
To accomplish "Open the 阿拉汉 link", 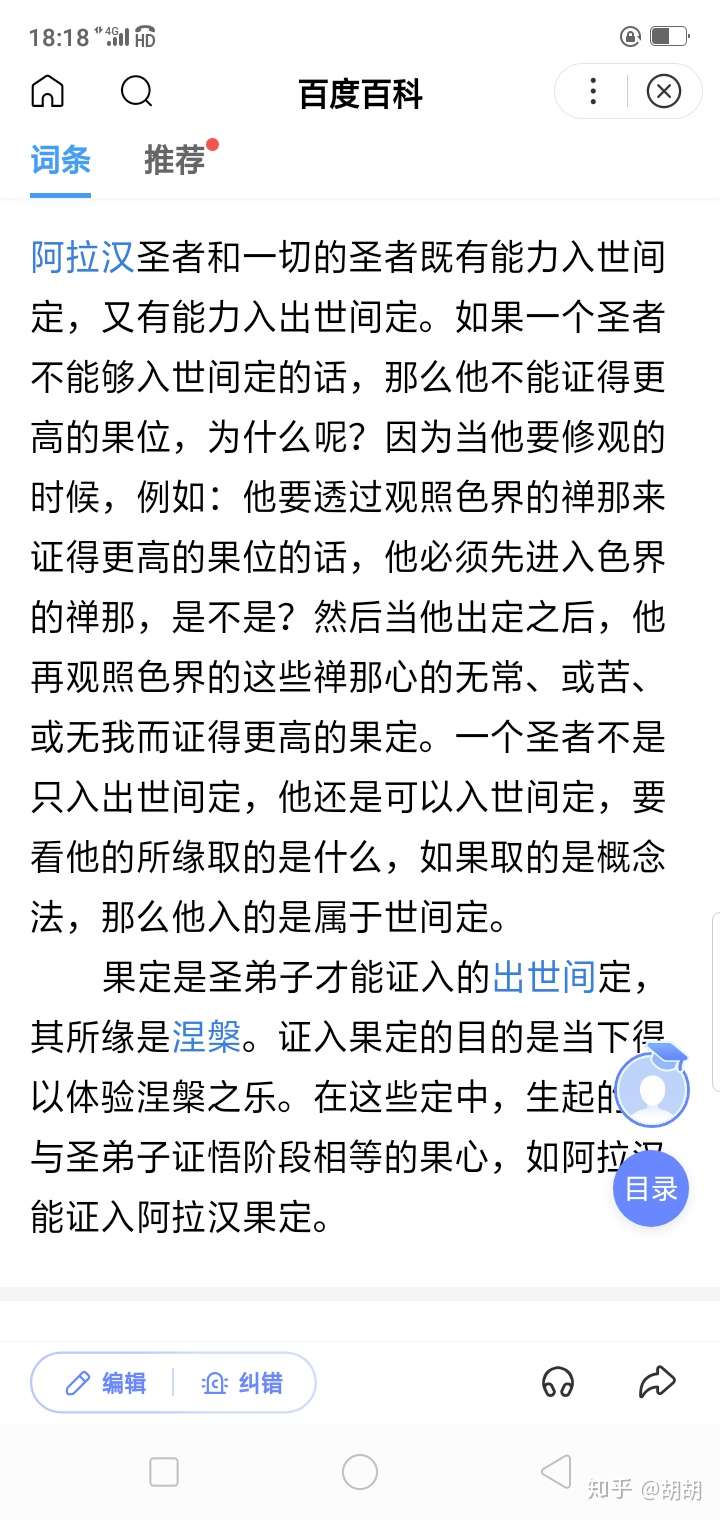I will tap(82, 257).
